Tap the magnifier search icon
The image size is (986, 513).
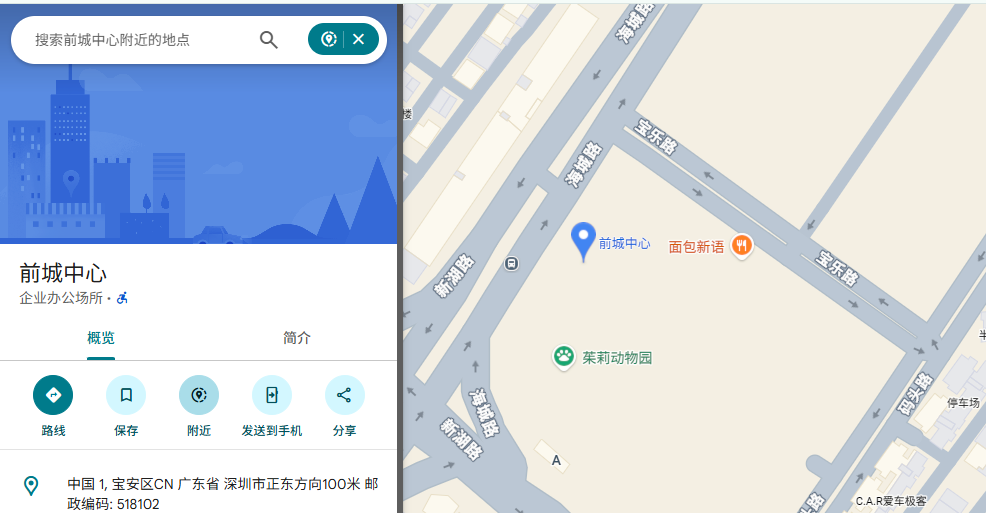point(268,40)
